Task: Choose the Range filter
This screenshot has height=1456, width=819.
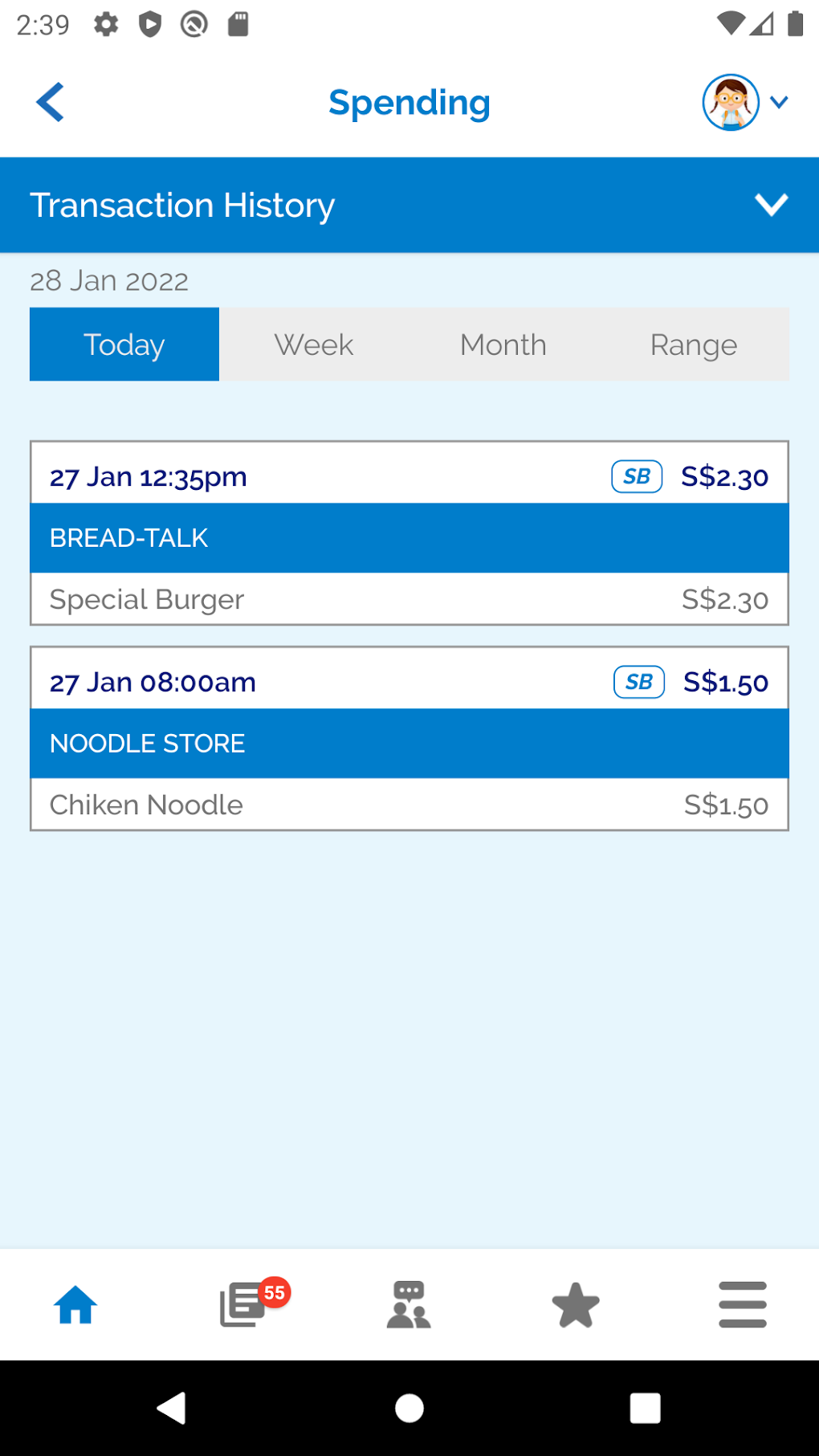Action: click(x=693, y=345)
